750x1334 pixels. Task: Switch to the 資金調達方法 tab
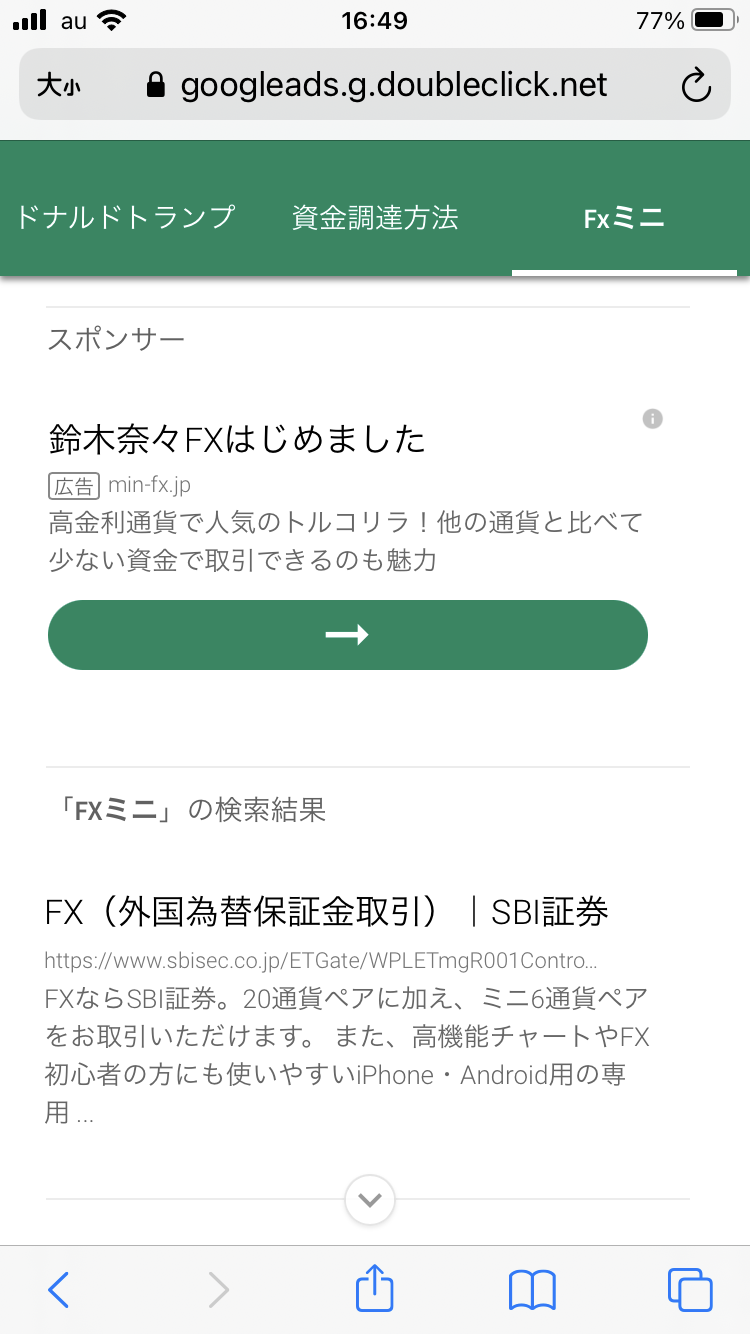click(375, 217)
